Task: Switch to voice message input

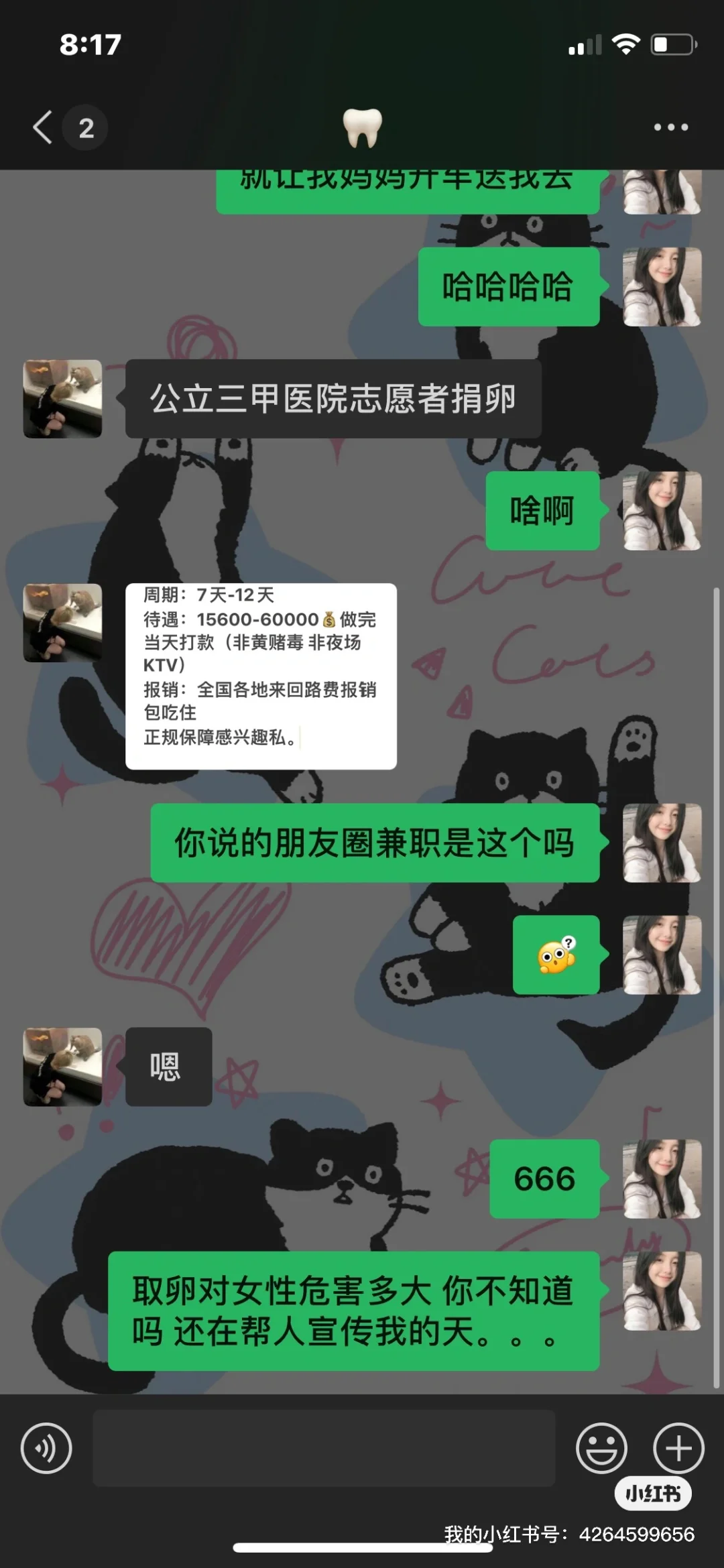Action: point(46,1448)
